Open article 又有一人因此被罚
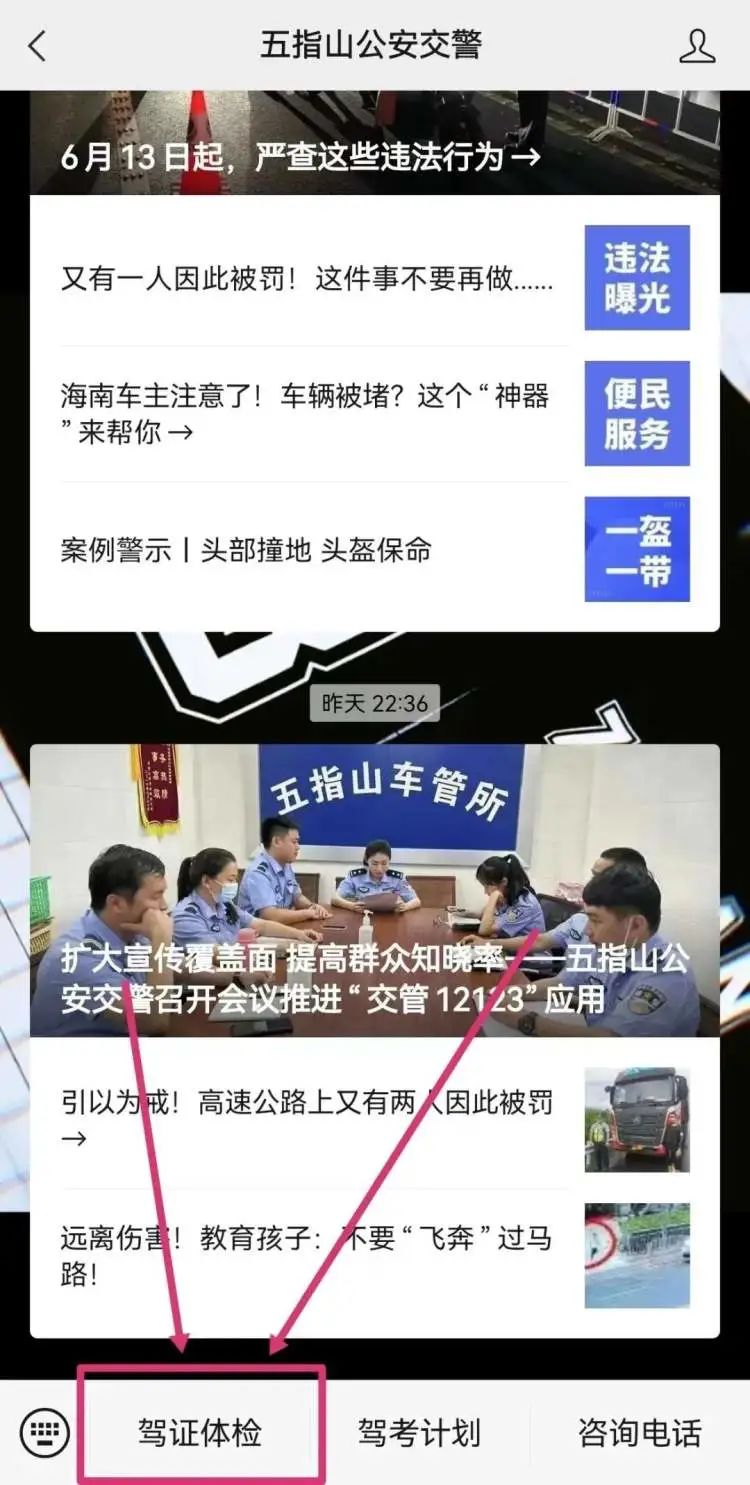This screenshot has height=1485, width=750. pyautogui.click(x=307, y=278)
